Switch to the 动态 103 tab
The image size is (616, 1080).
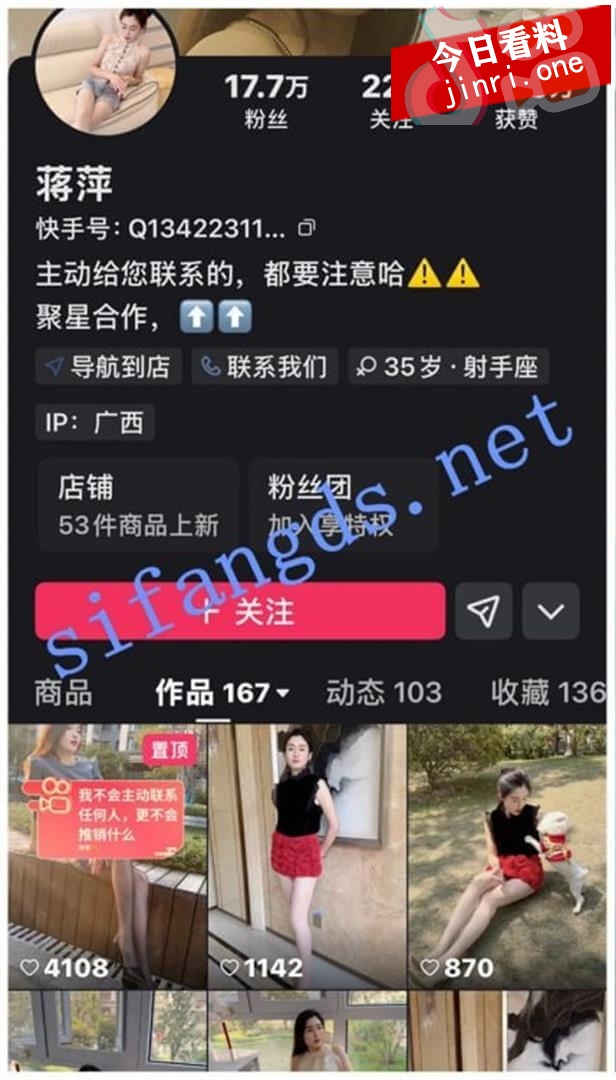[383, 692]
